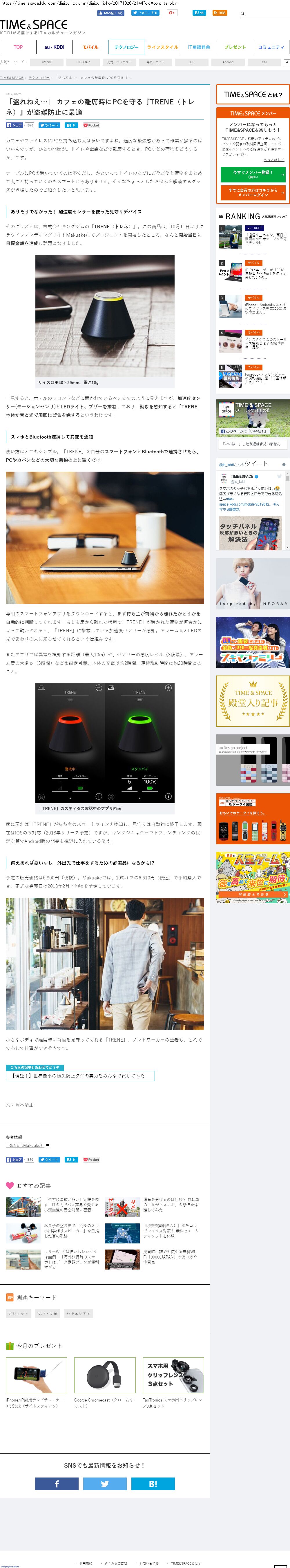Open the search icon in the header
The height and width of the screenshot is (1568, 290).
242,13
